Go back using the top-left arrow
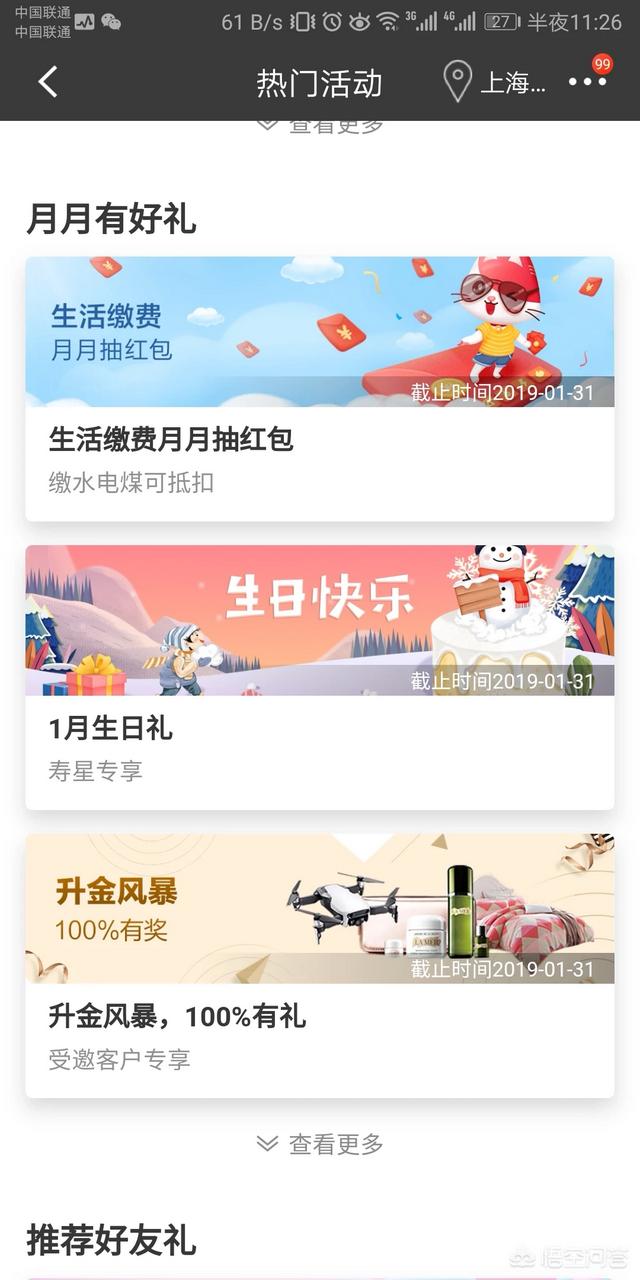640x1280 pixels. point(48,82)
